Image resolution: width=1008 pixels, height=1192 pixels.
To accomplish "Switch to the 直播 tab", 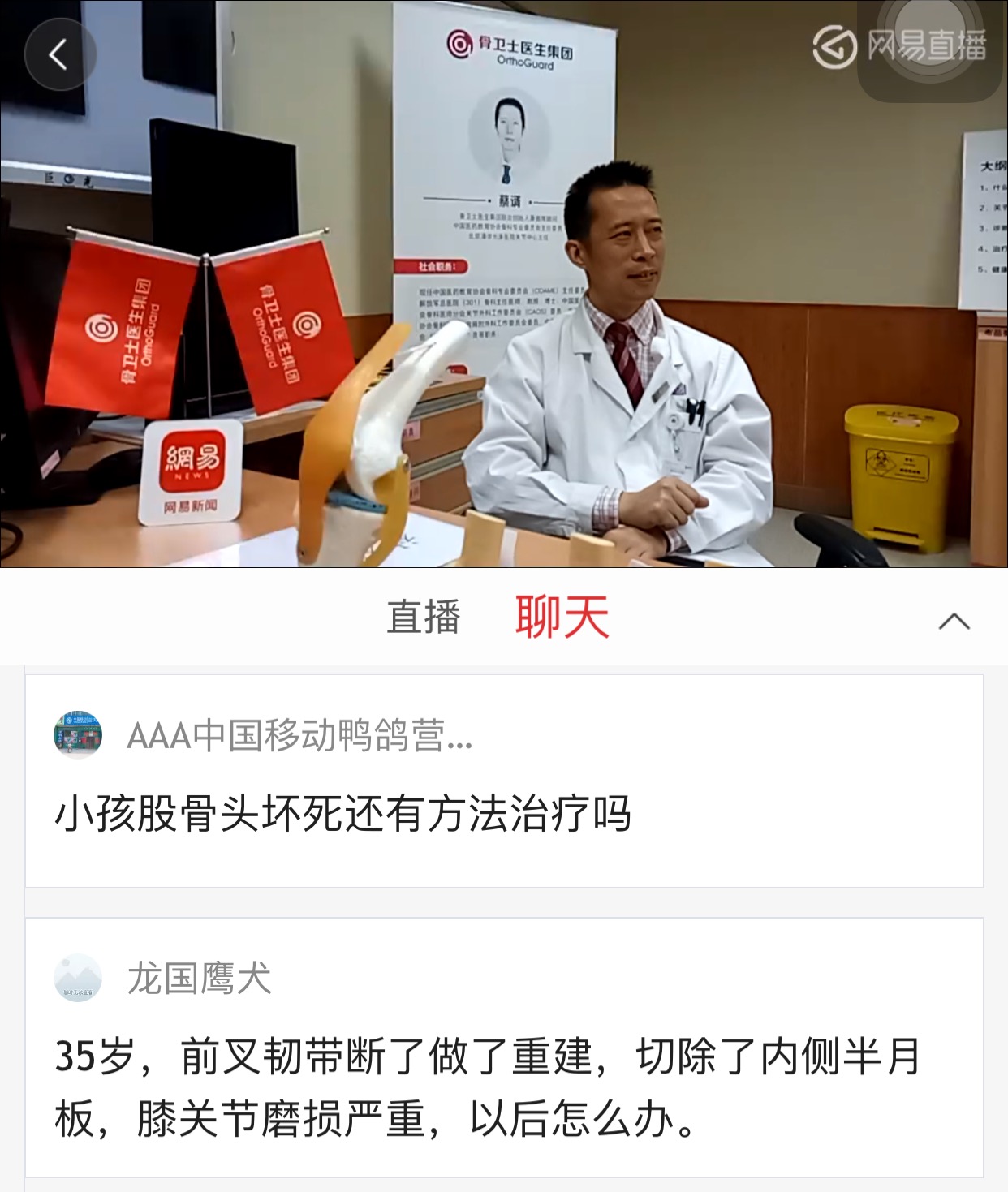I will (x=423, y=617).
